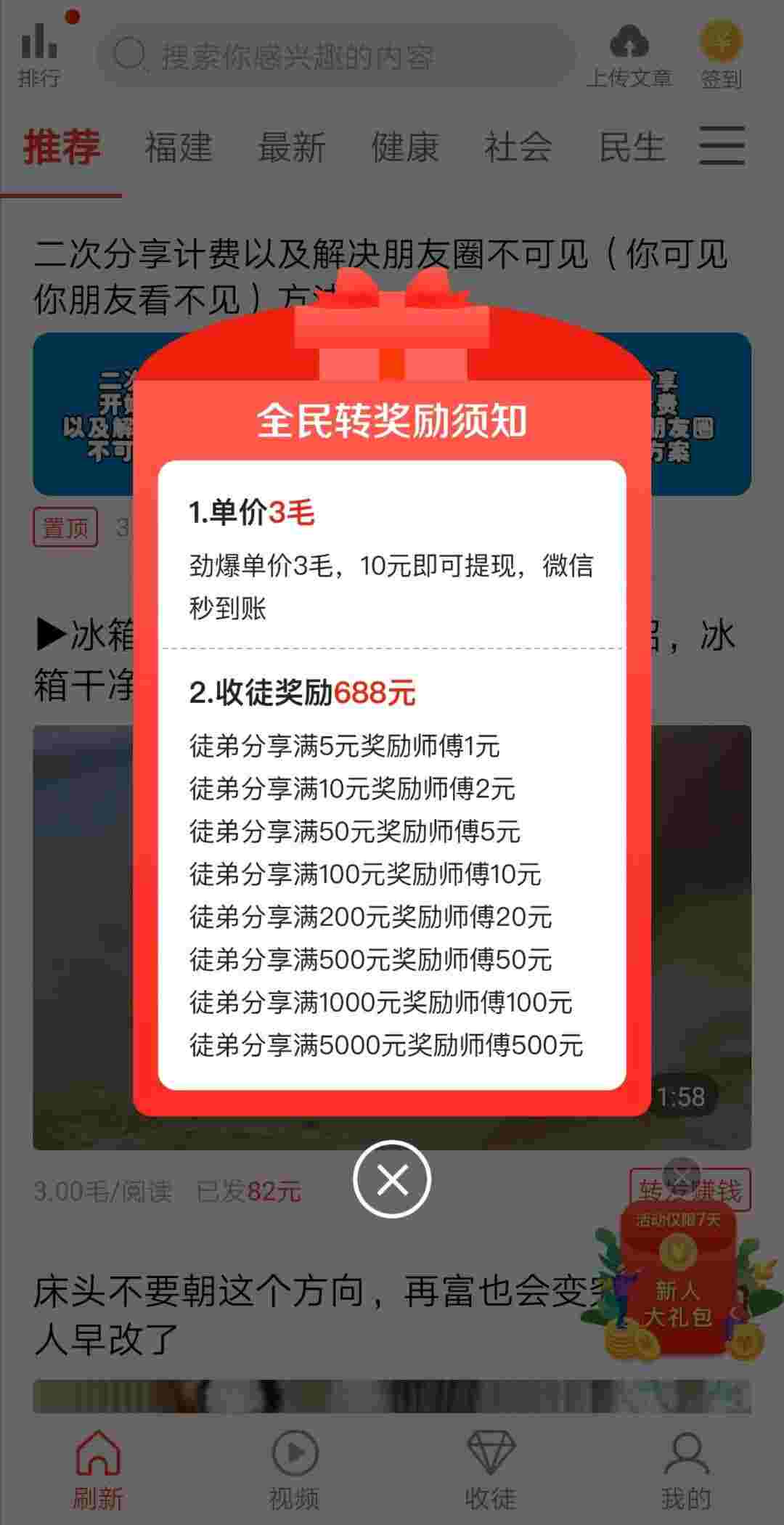This screenshot has width=784, height=1525.
Task: Switch to the 健康 tab
Action: 405,147
